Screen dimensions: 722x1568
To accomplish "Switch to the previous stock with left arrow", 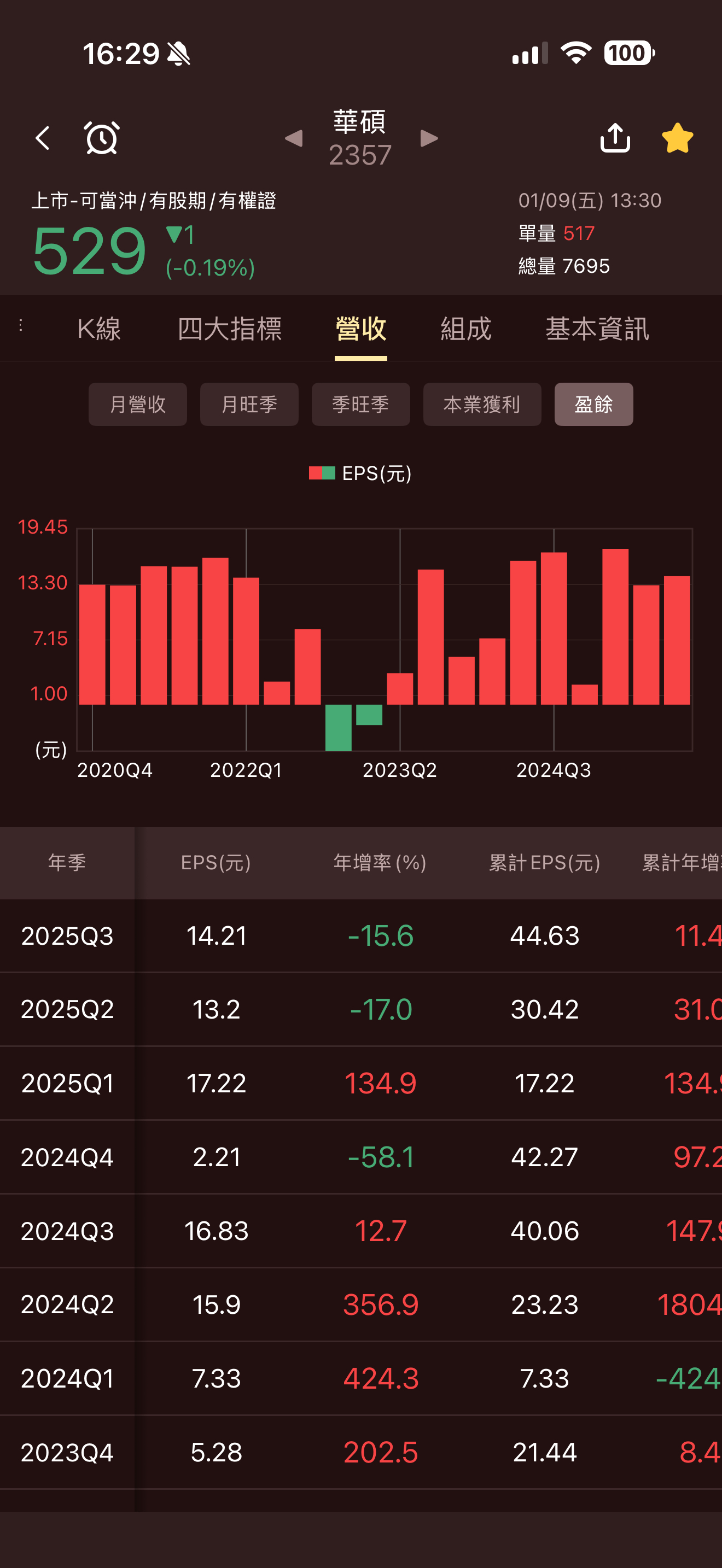I will point(294,138).
